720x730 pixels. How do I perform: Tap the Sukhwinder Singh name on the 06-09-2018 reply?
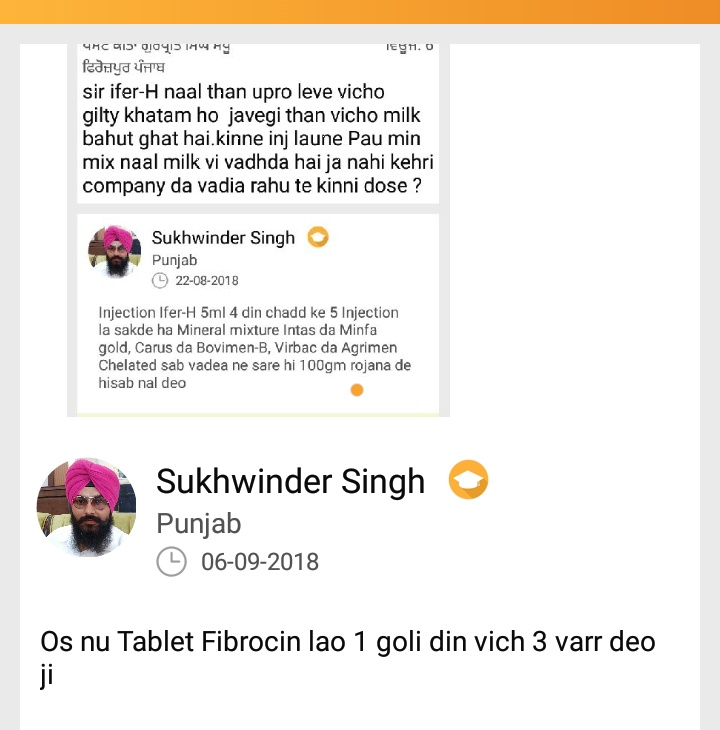[x=290, y=481]
